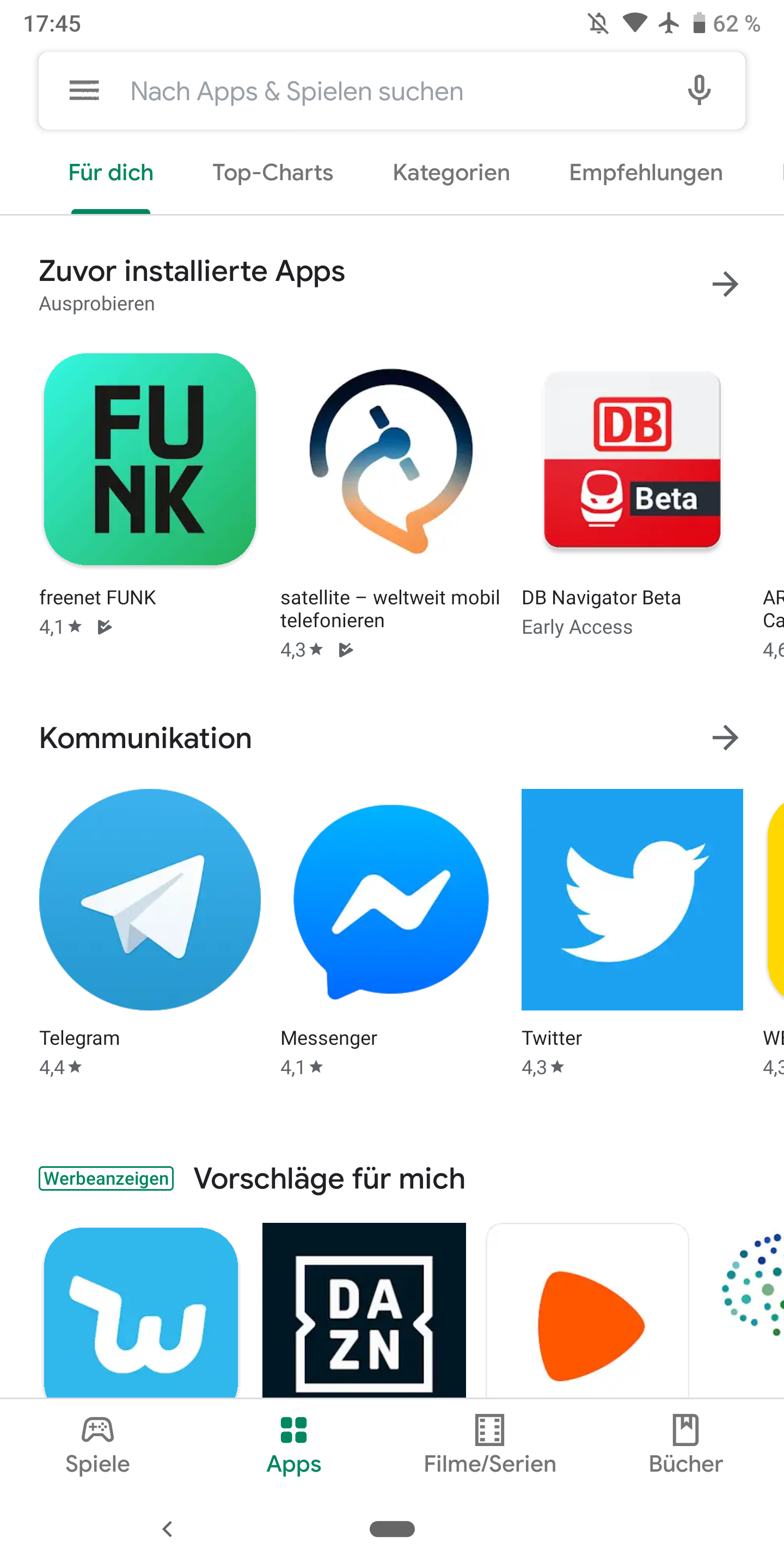Image resolution: width=784 pixels, height=1568 pixels.
Task: Start voice search with the microphone
Action: [x=699, y=90]
